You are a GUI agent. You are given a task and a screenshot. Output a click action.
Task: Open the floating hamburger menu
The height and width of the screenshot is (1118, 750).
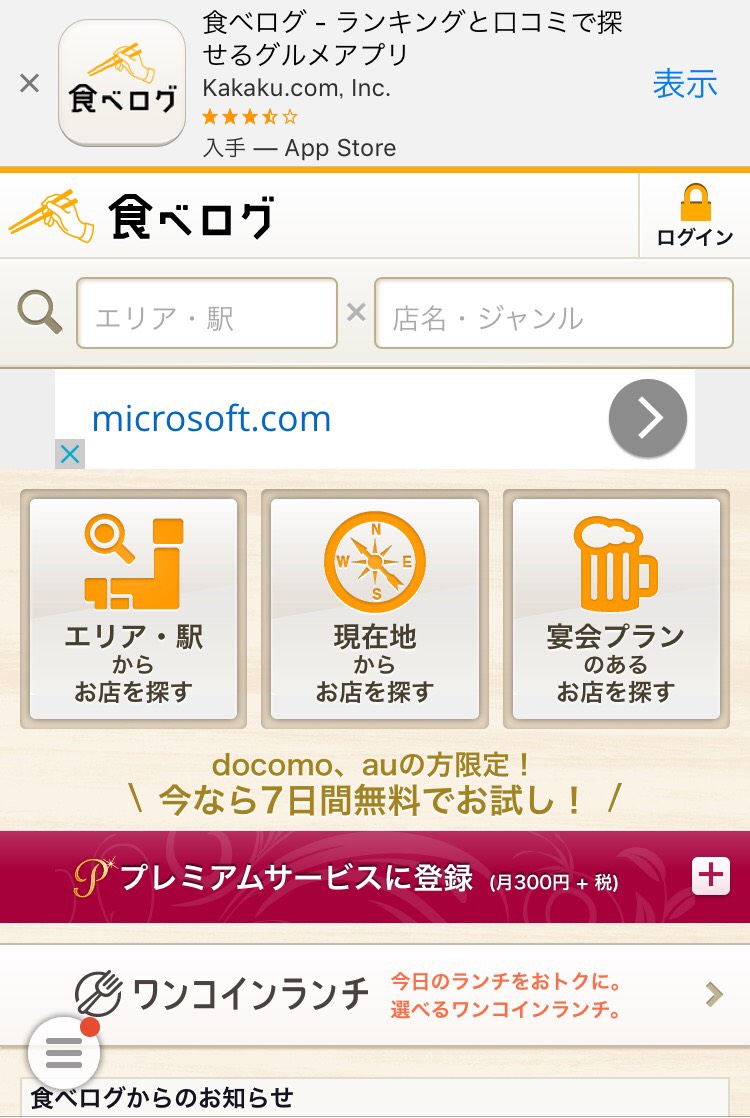(x=64, y=1052)
